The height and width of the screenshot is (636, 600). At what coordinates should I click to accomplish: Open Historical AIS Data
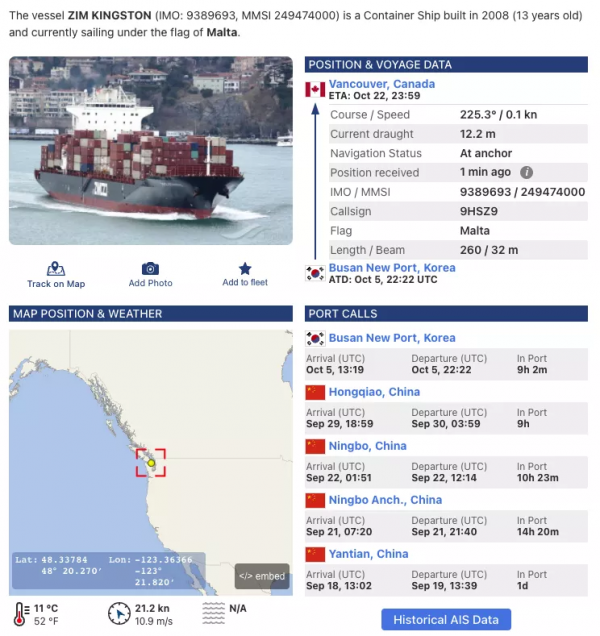tap(446, 620)
